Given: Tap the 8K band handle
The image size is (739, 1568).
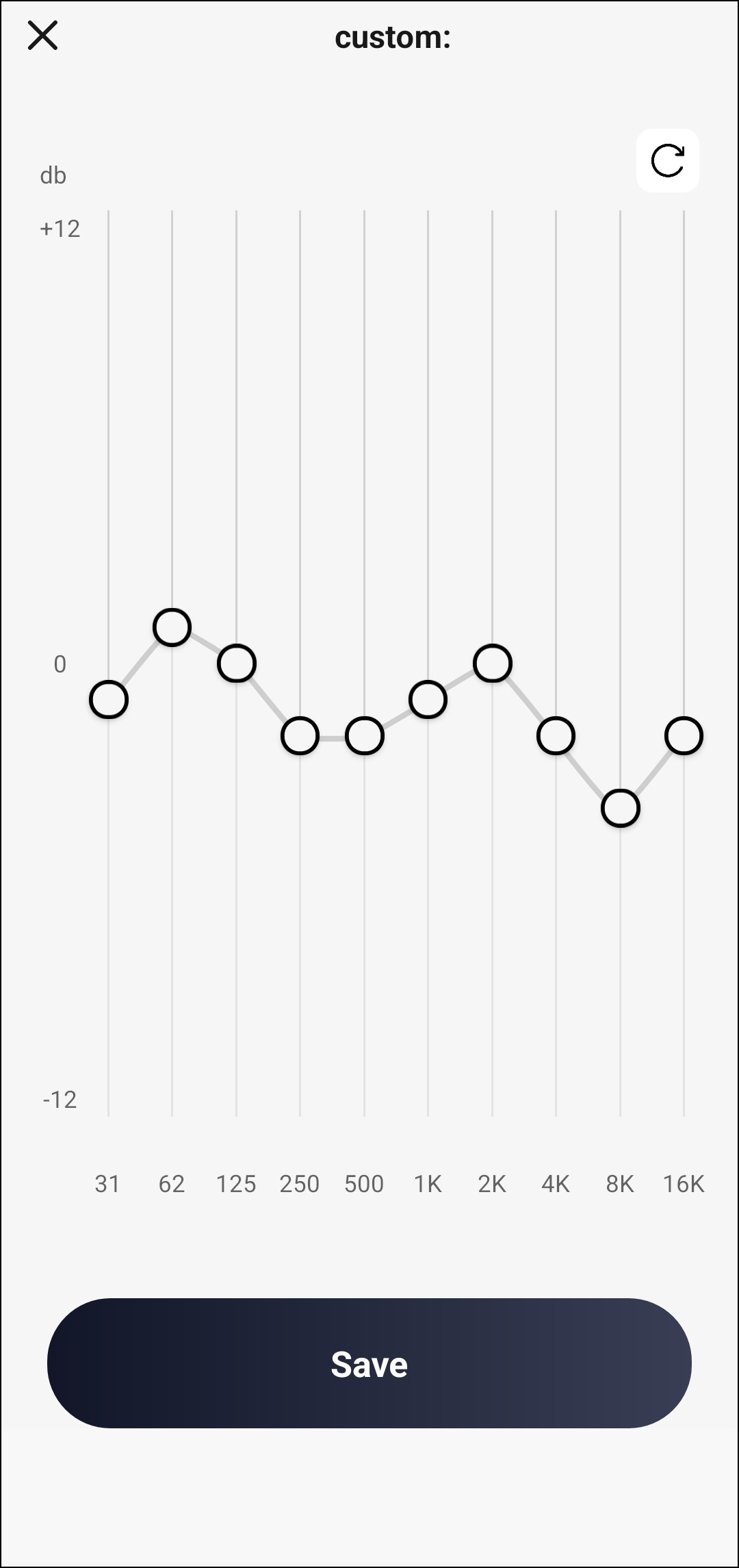Looking at the screenshot, I should click(621, 809).
